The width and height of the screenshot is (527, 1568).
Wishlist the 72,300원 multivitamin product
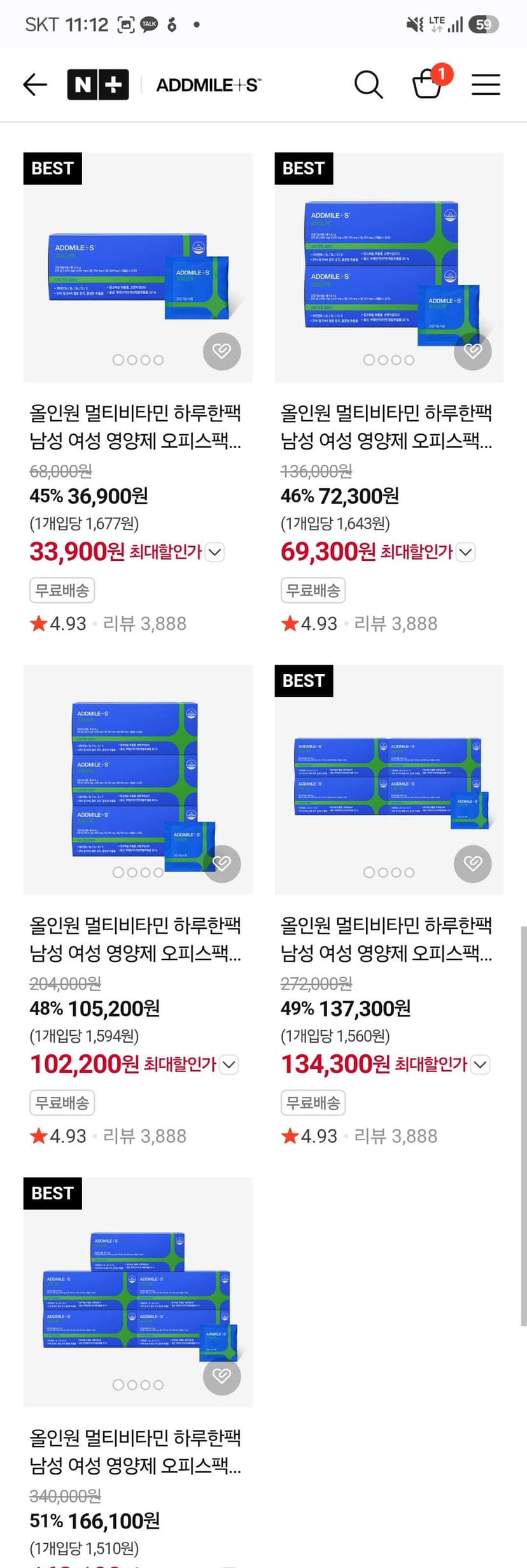(473, 351)
